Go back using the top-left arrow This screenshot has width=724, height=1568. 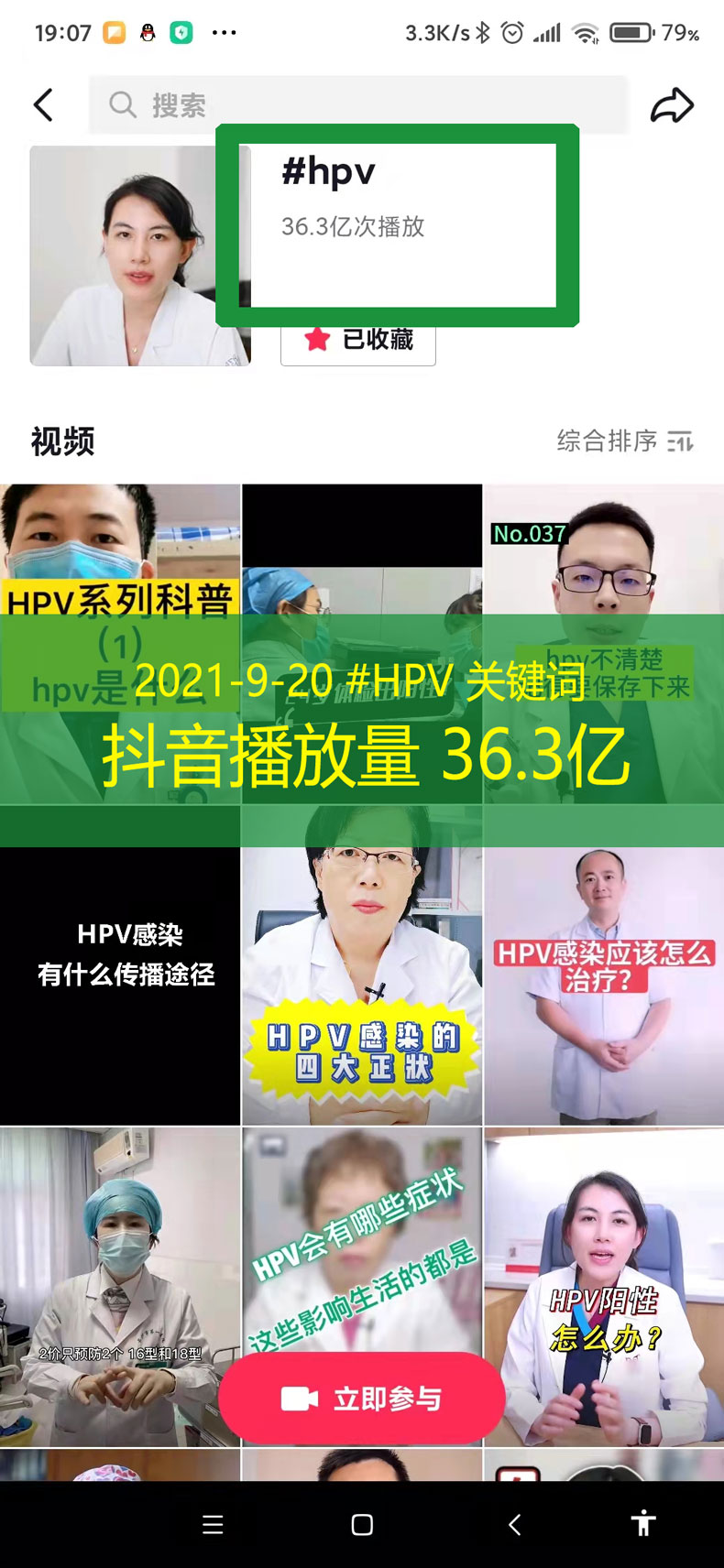point(43,105)
